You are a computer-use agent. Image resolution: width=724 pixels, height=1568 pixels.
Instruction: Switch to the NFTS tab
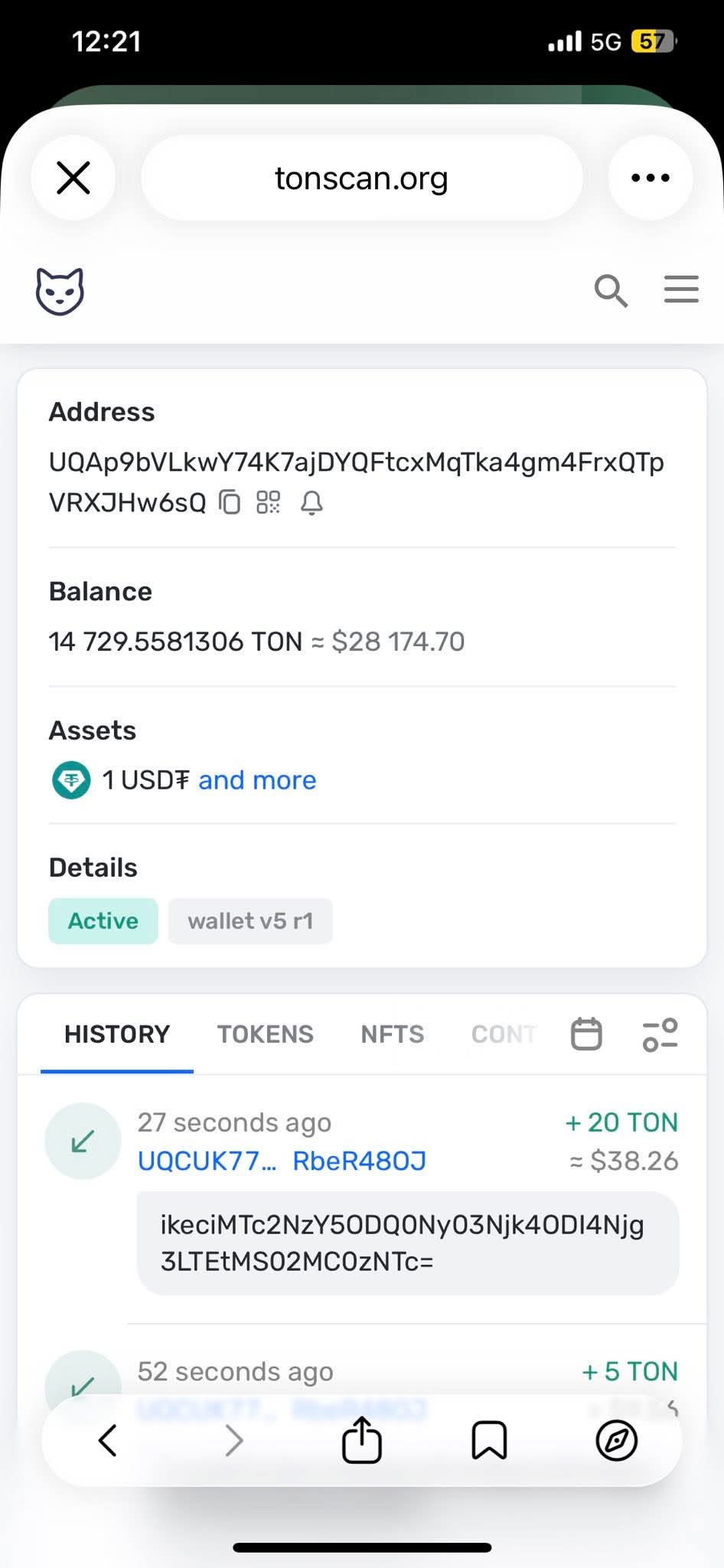pyautogui.click(x=392, y=1034)
